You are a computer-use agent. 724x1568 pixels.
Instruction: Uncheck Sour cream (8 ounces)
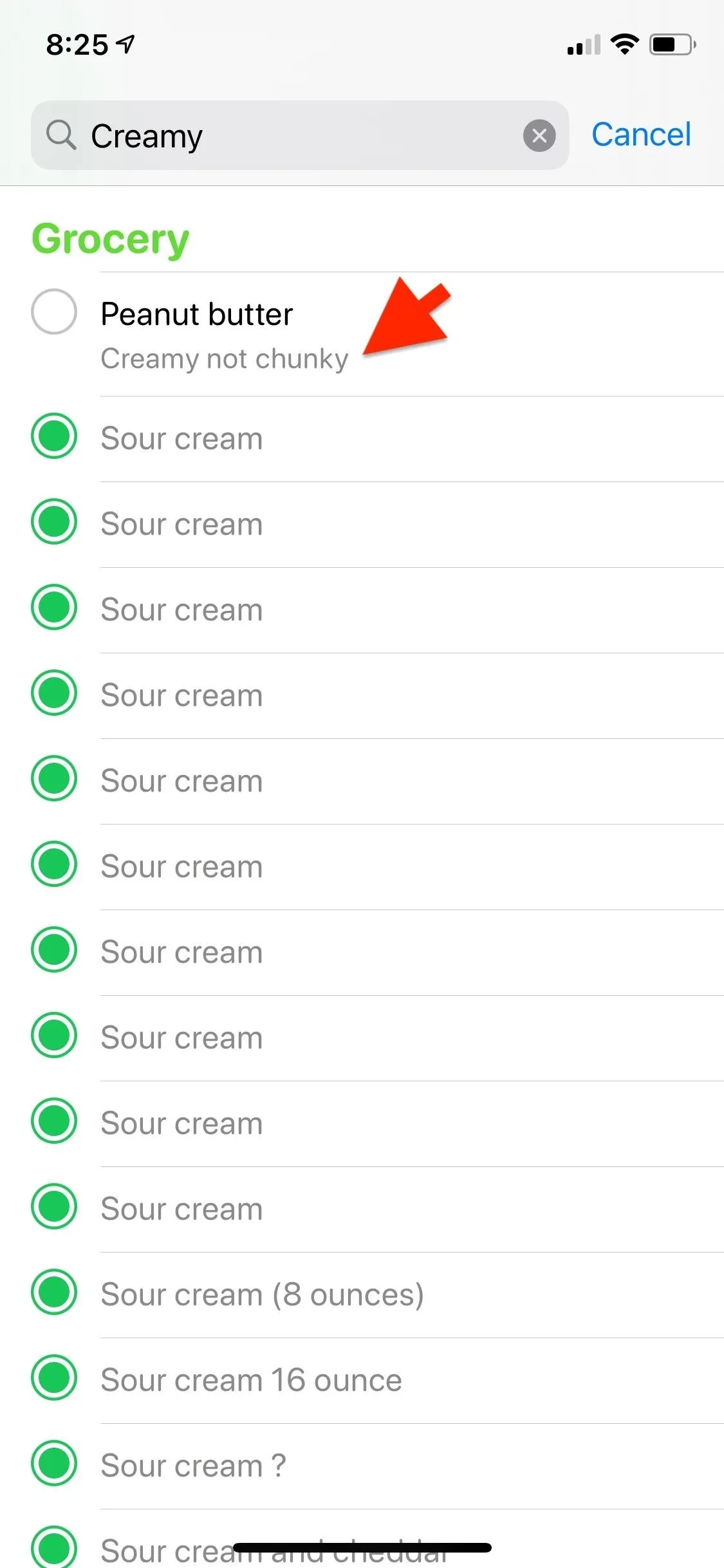(x=54, y=1291)
